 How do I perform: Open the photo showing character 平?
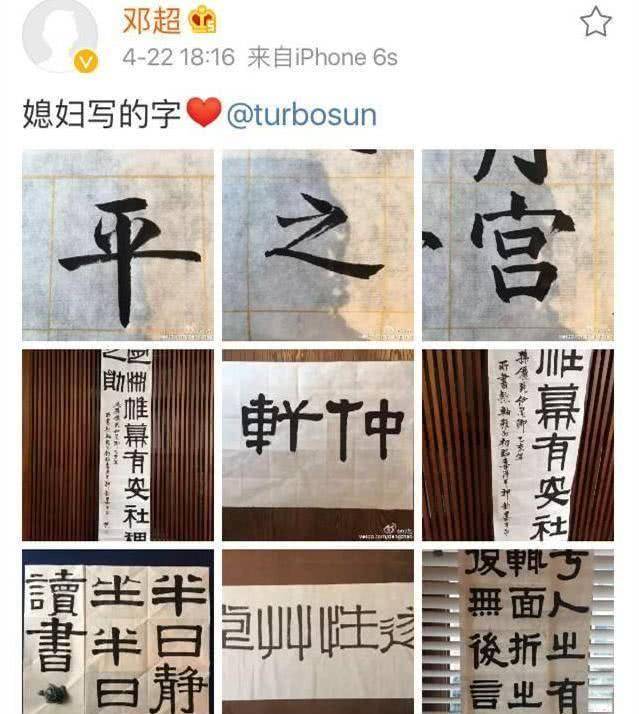click(x=117, y=245)
